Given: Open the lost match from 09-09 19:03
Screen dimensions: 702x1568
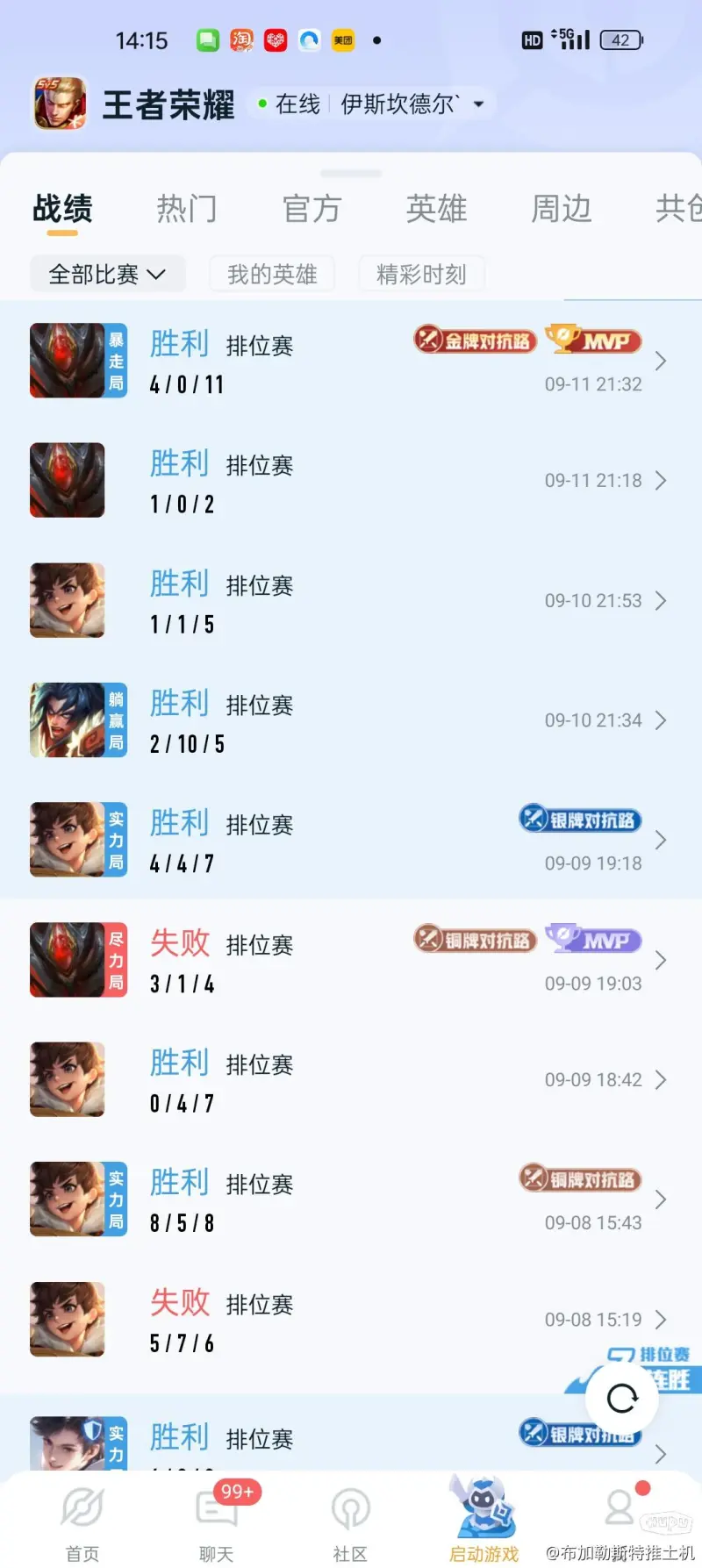Looking at the screenshot, I should (351, 960).
